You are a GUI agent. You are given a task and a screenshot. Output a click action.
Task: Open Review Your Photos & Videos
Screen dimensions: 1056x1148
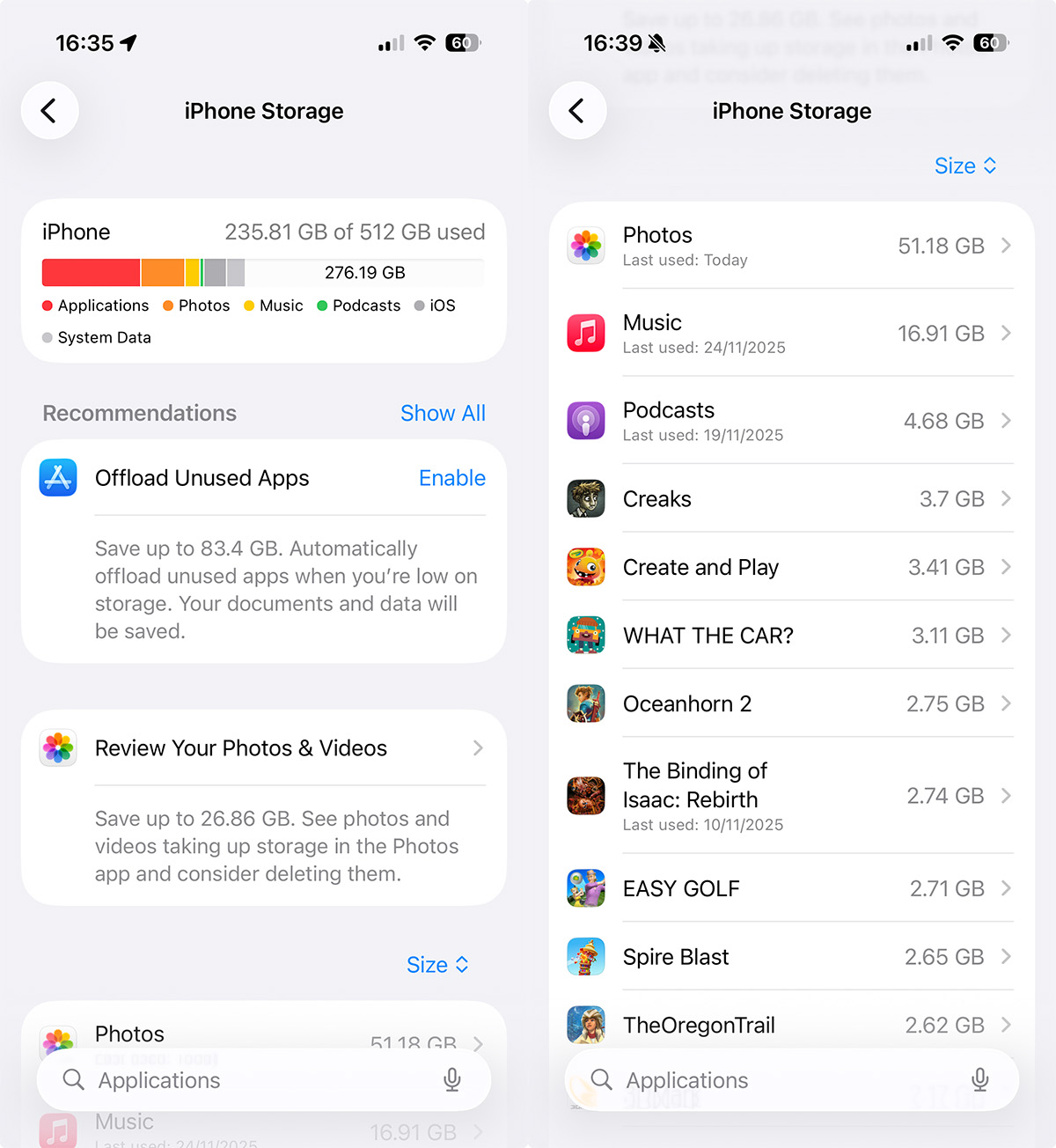(x=264, y=748)
